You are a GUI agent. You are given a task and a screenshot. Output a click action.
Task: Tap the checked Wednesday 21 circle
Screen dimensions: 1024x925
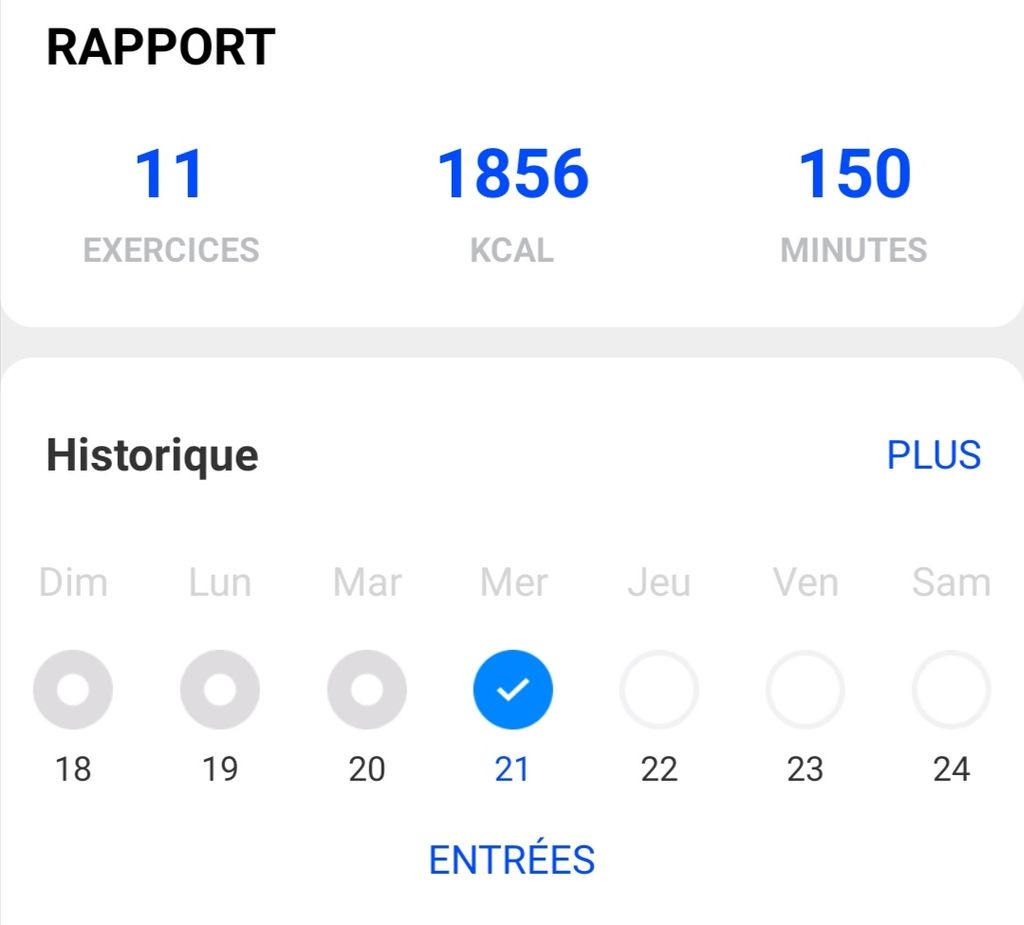tap(512, 690)
